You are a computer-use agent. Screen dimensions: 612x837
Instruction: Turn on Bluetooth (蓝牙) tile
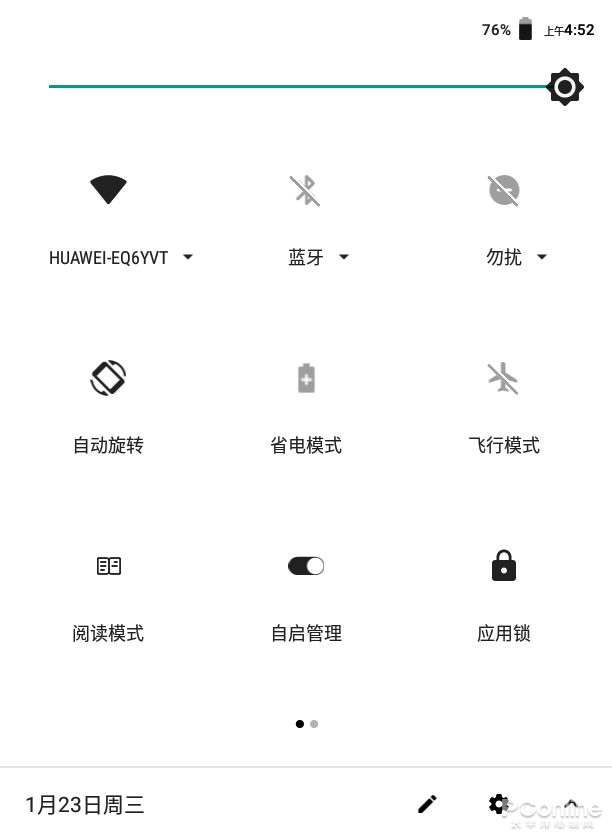tap(305, 190)
